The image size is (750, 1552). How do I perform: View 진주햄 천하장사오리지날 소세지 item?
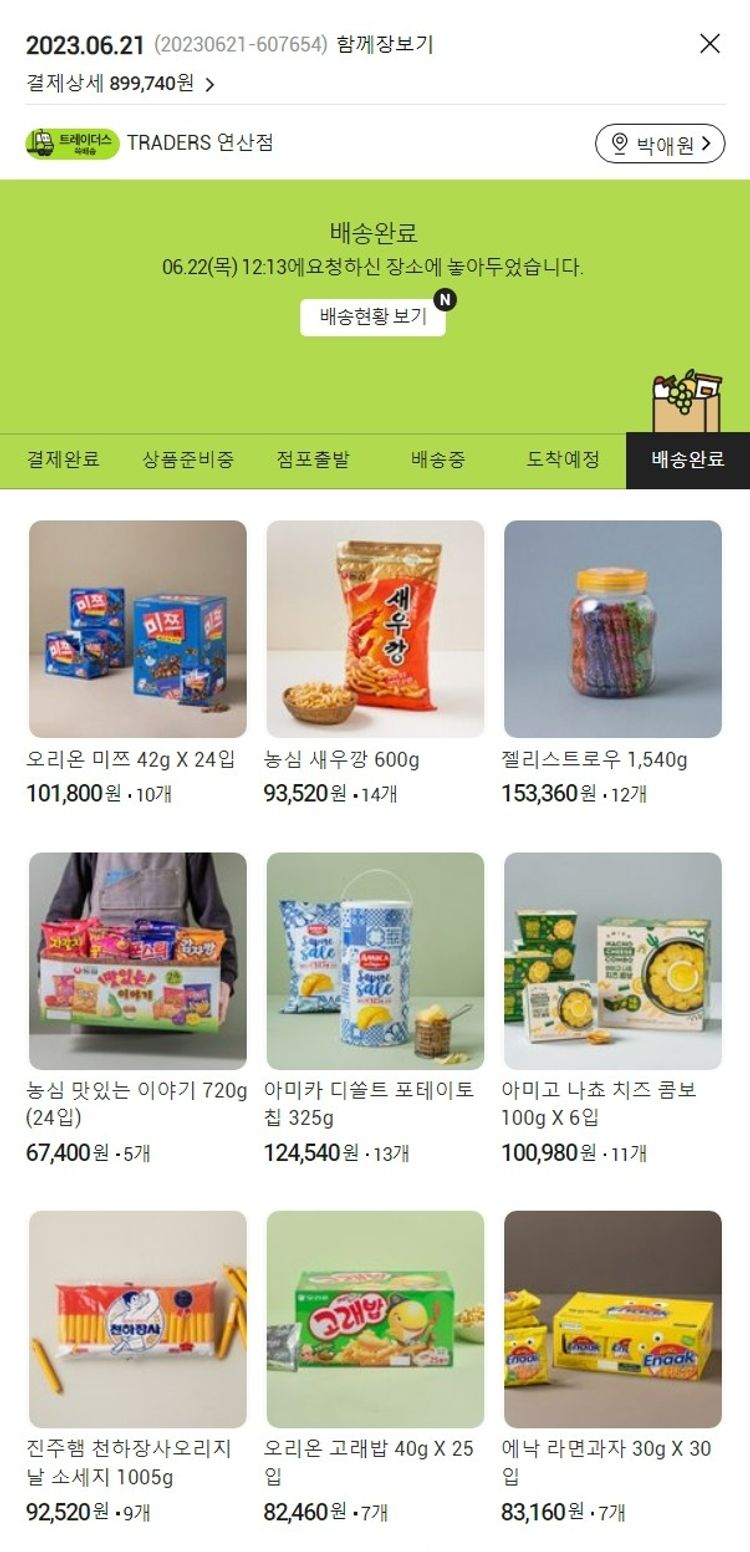point(138,1319)
